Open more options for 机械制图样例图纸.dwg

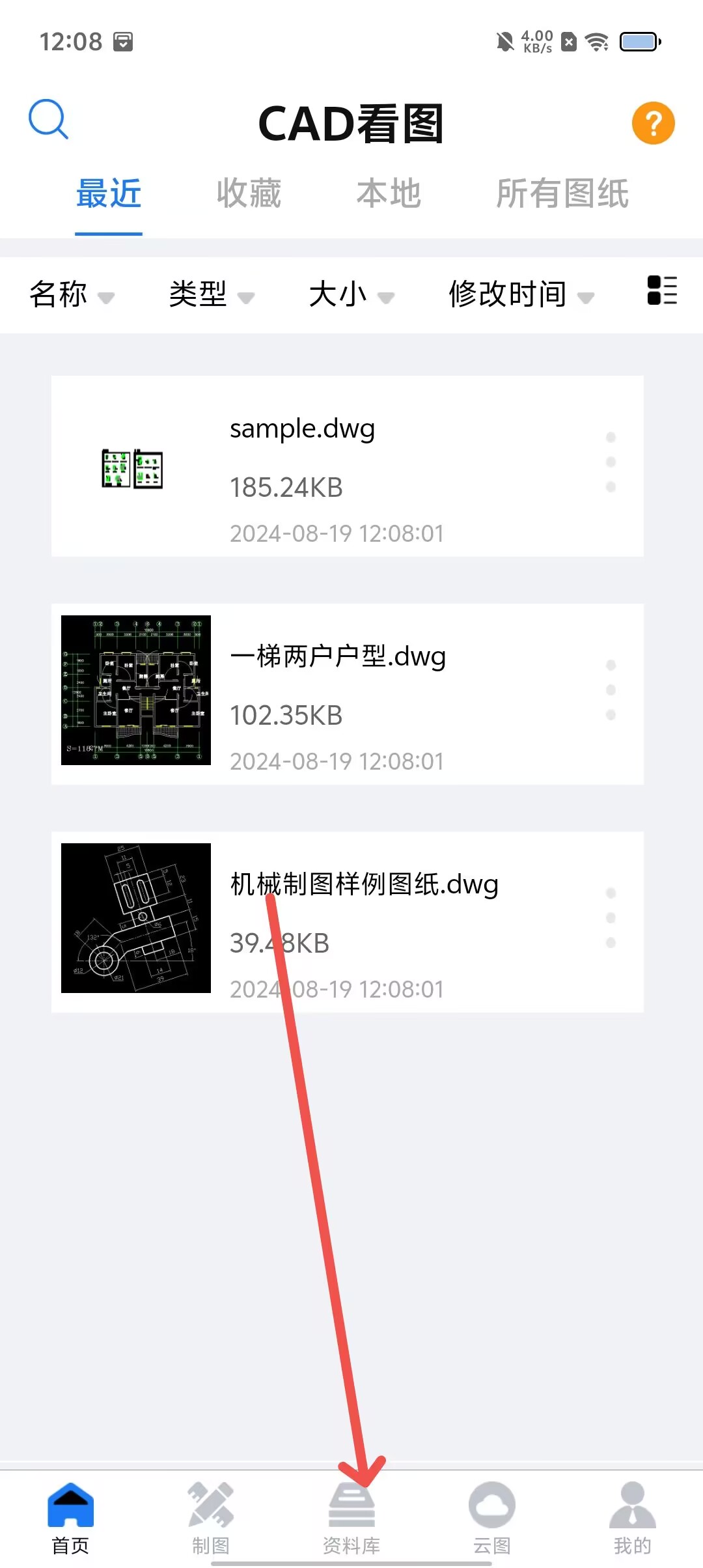611,917
